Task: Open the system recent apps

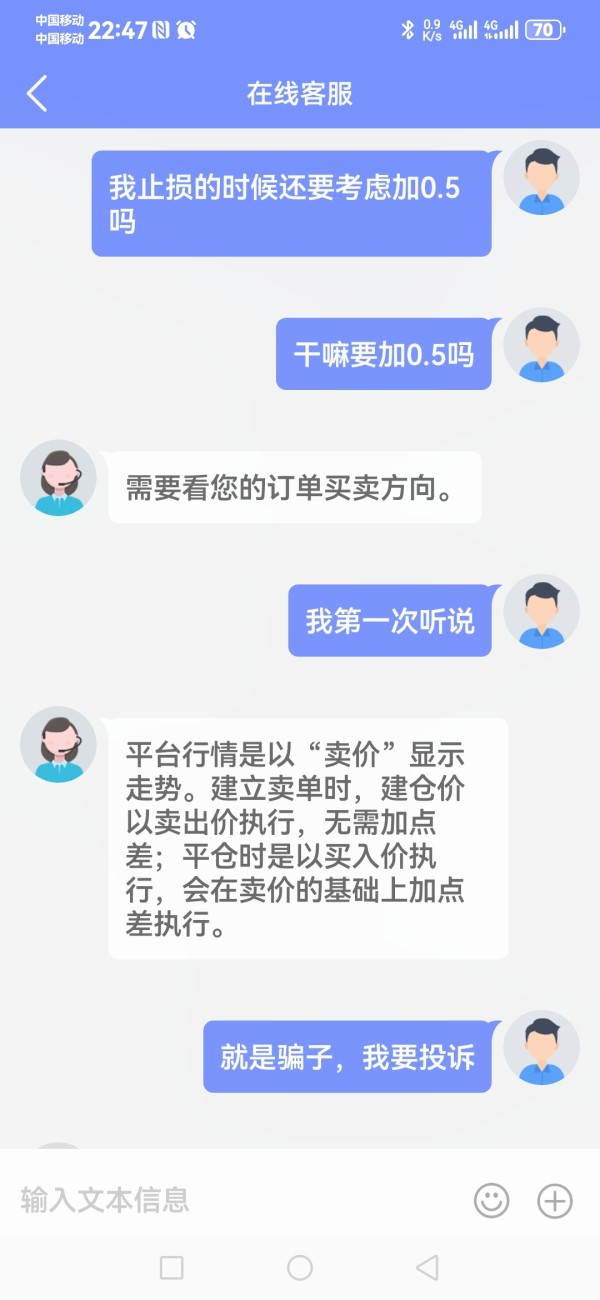Action: point(172,1268)
